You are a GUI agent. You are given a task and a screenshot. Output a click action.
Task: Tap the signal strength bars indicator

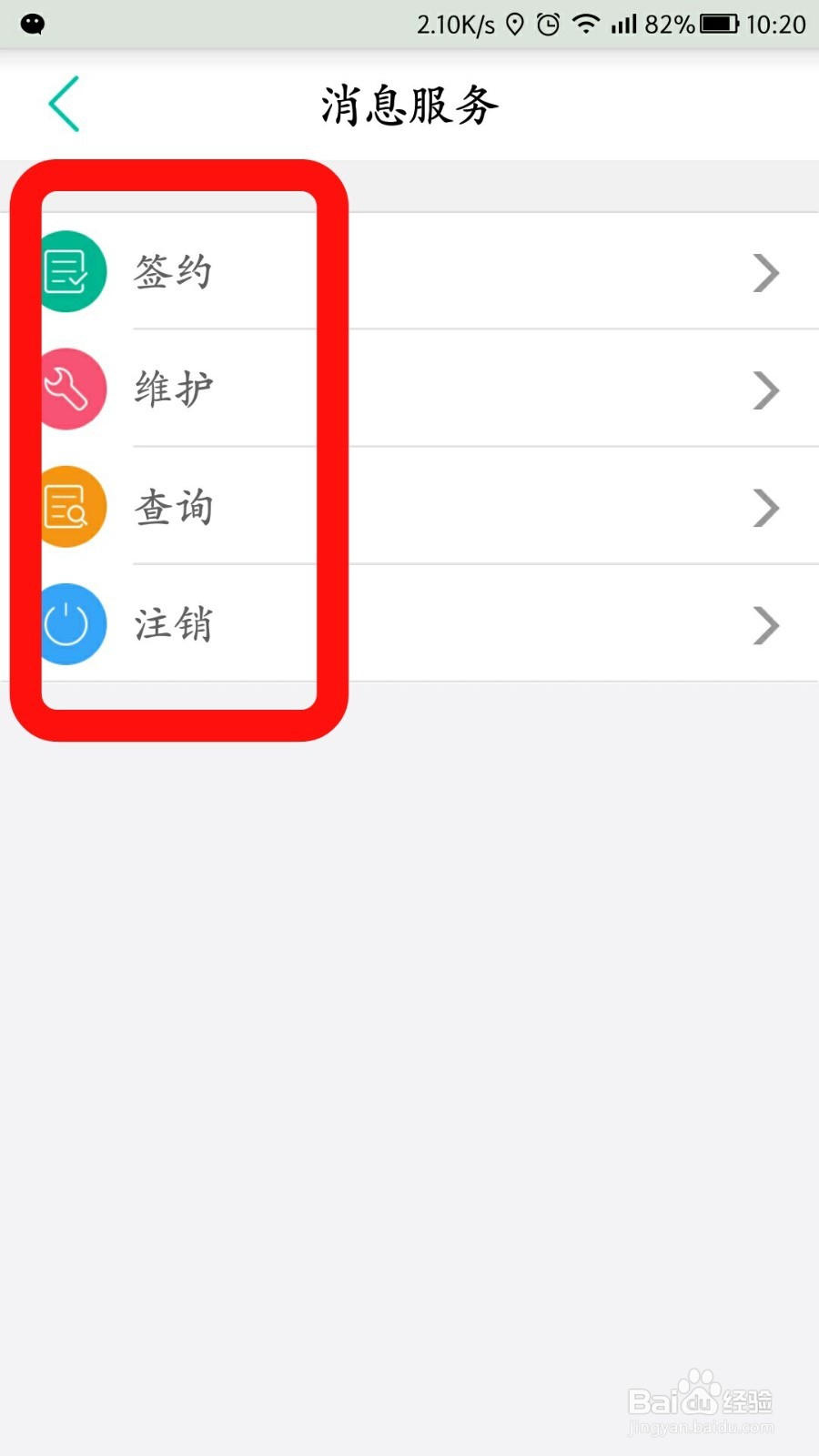(623, 25)
